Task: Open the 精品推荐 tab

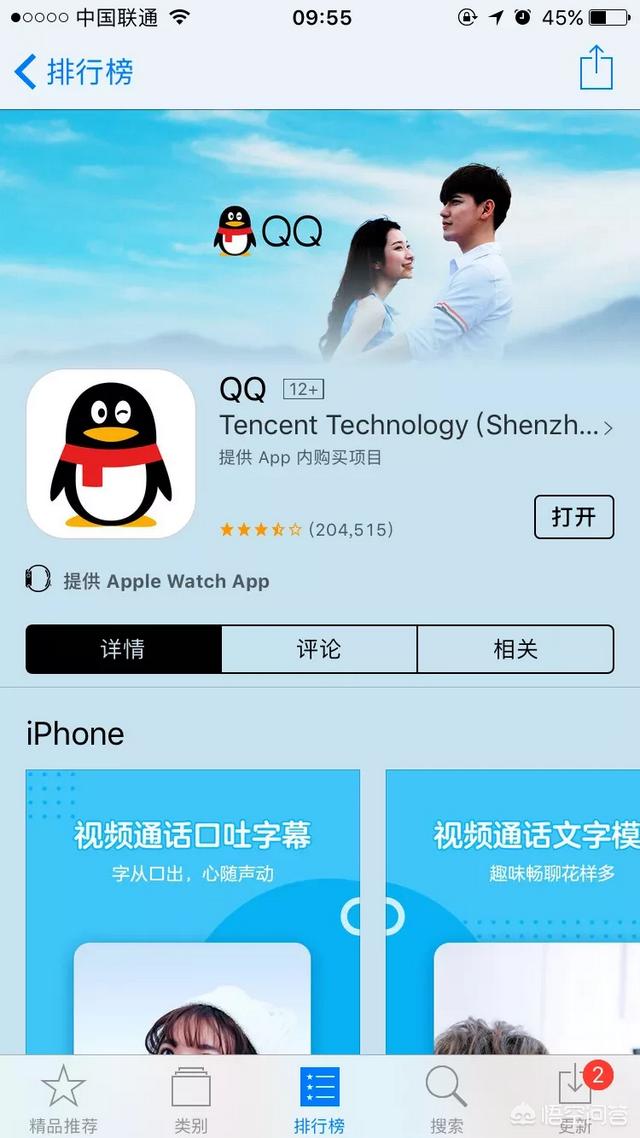Action: pos(63,1098)
